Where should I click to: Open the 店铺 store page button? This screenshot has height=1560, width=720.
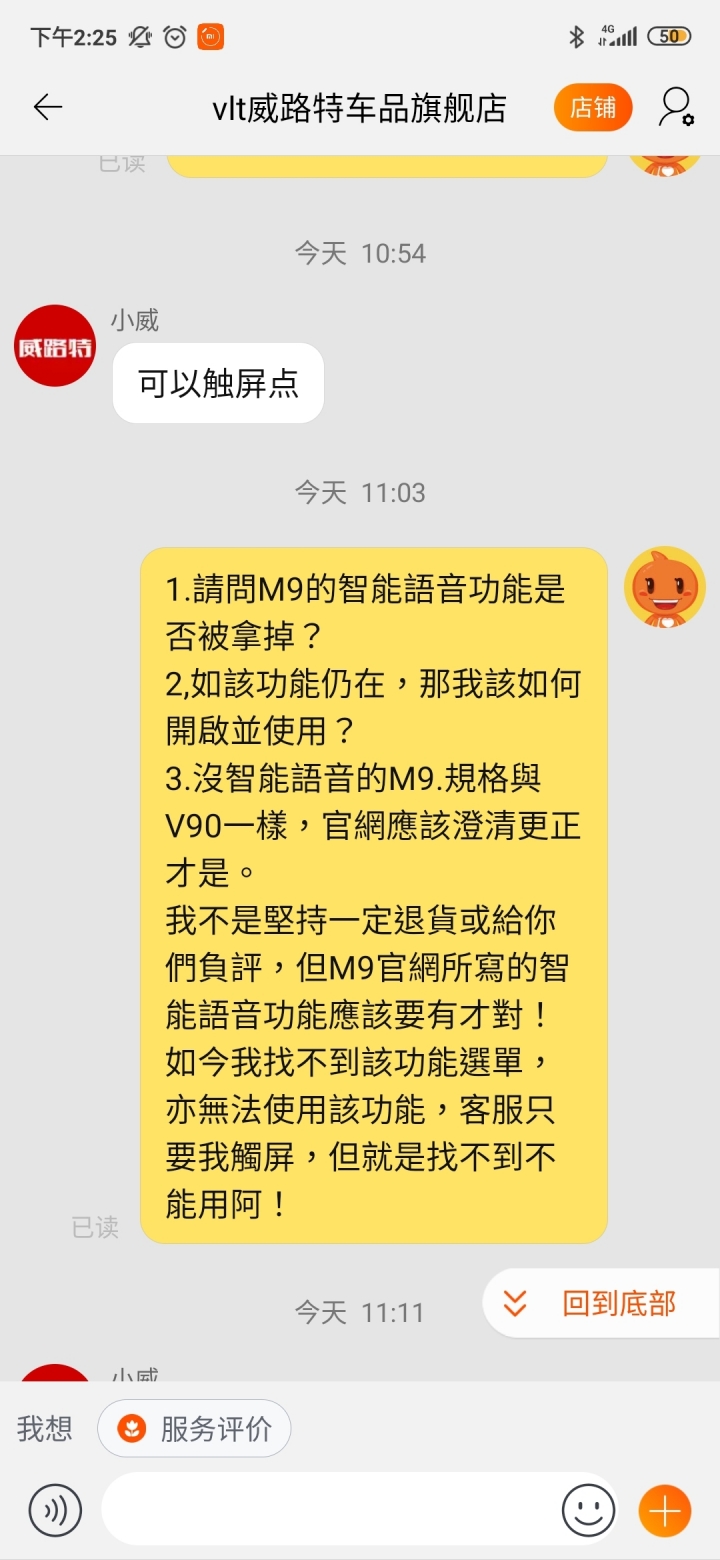[593, 108]
